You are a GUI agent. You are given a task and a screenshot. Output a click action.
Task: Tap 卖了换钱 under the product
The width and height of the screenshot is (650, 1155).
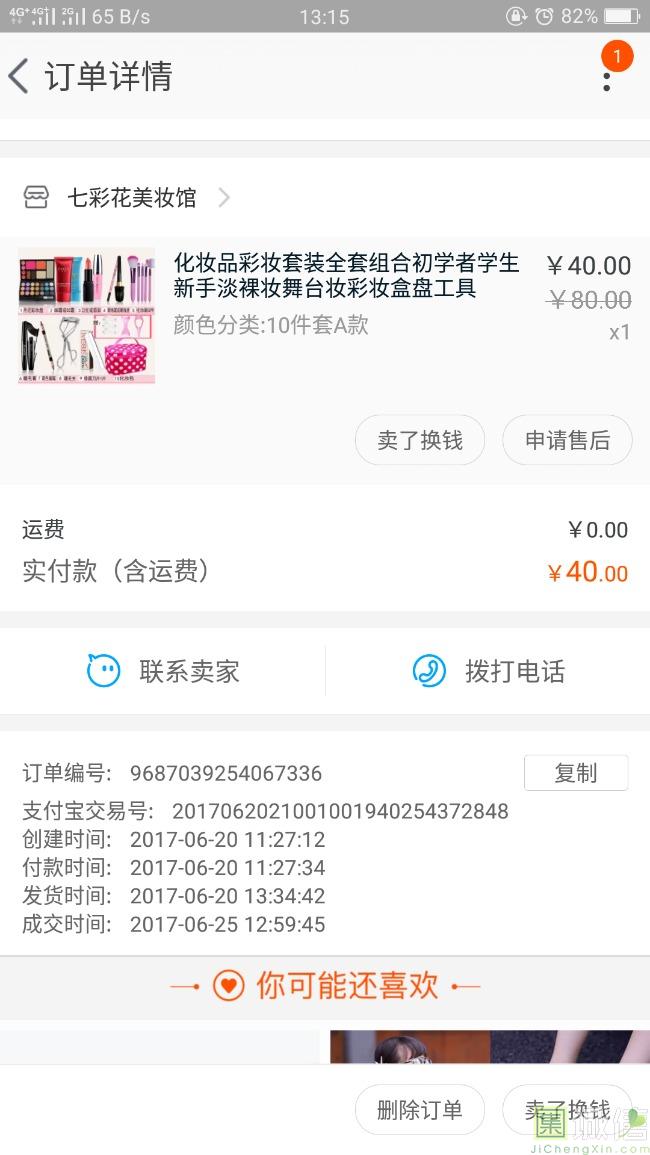[x=420, y=441]
